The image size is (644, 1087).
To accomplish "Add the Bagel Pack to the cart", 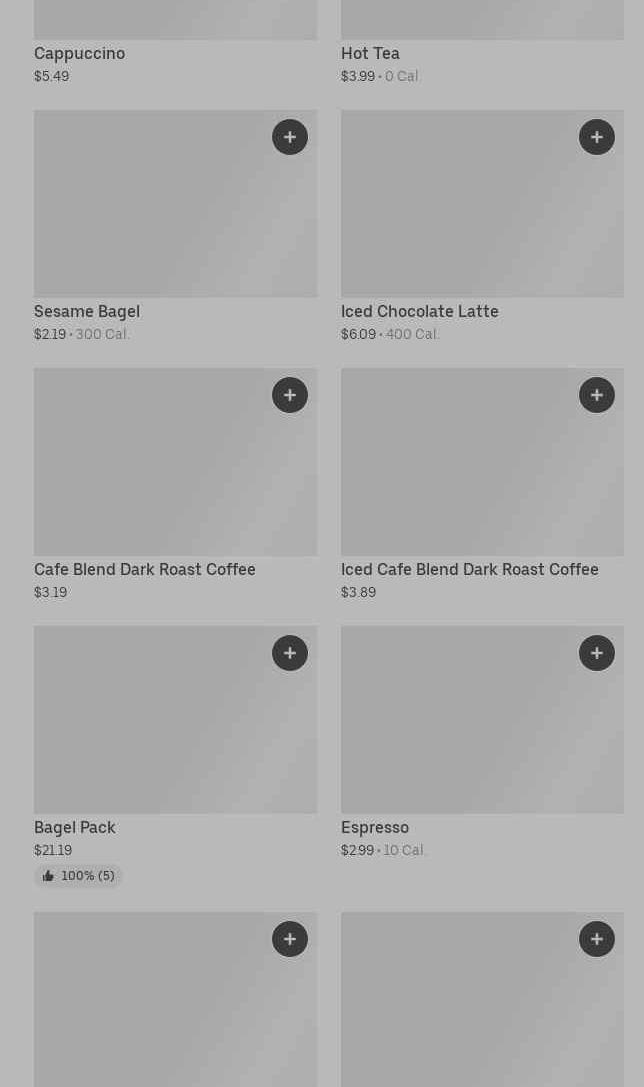I will 290,653.
